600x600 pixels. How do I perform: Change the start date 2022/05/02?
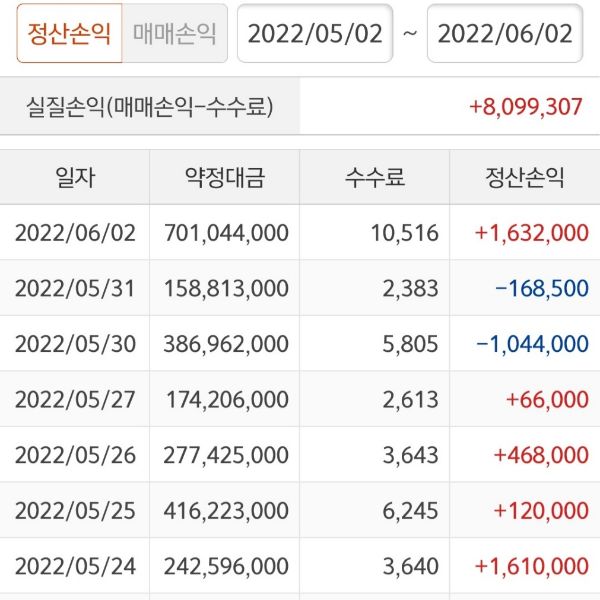tap(315, 34)
